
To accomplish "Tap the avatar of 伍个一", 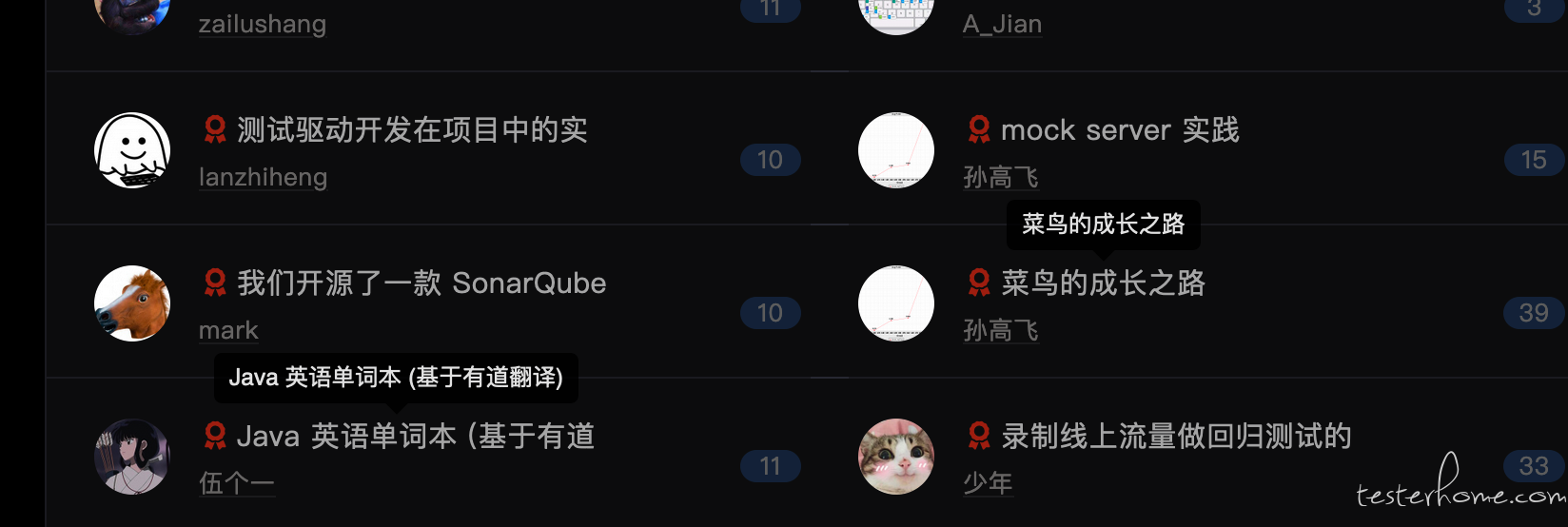I will 132,457.
